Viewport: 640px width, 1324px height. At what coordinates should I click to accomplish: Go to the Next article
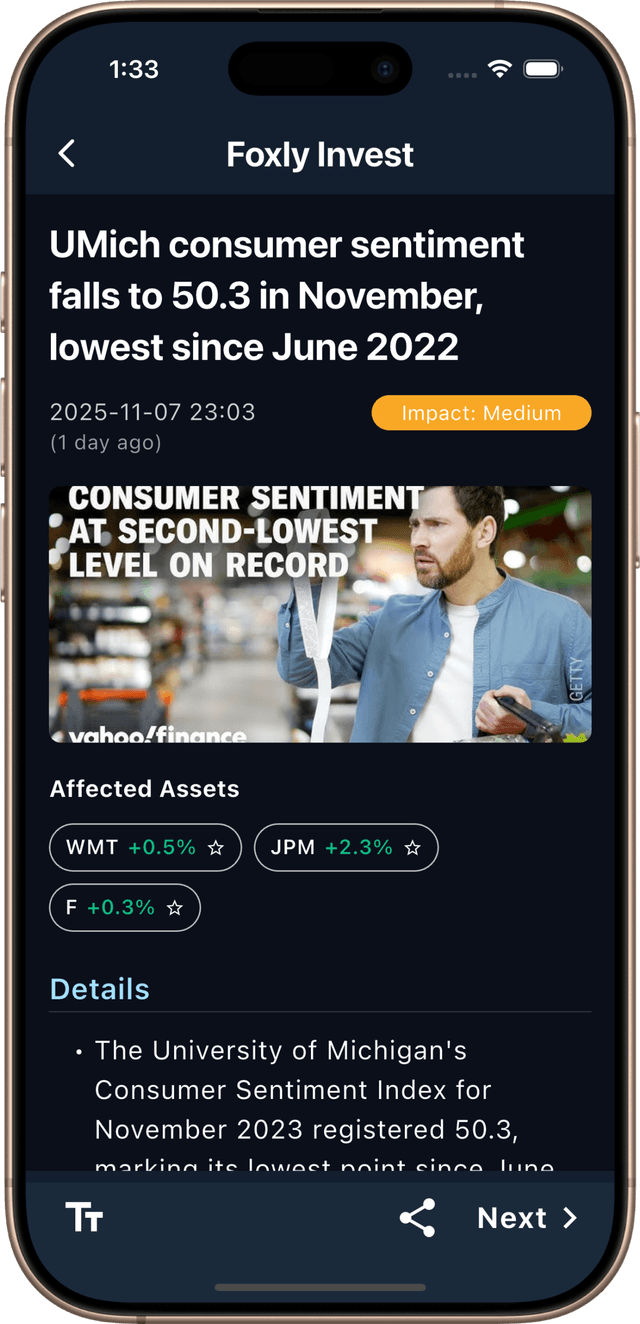tap(527, 1217)
